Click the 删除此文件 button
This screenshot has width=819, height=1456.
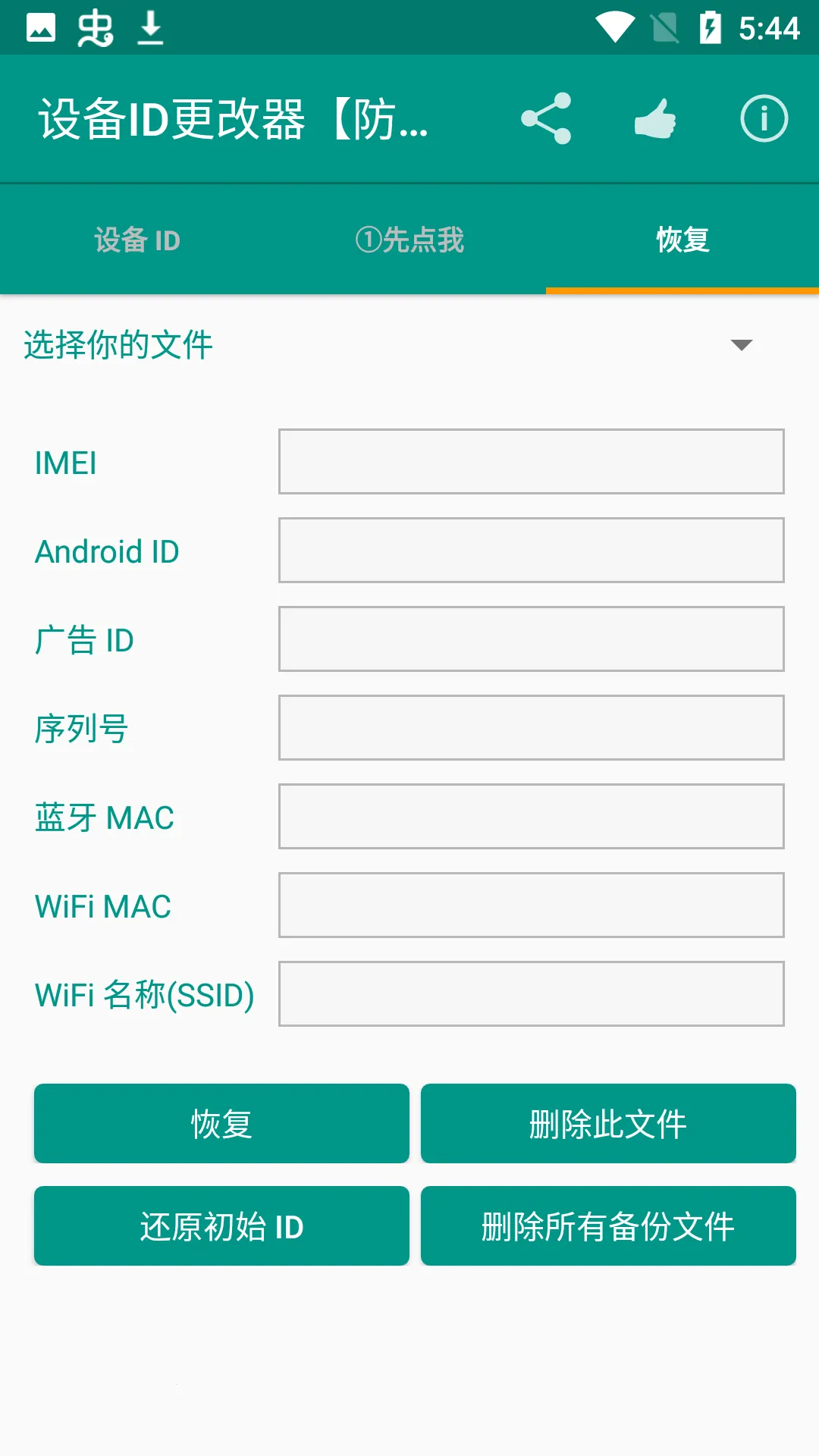click(x=607, y=1123)
